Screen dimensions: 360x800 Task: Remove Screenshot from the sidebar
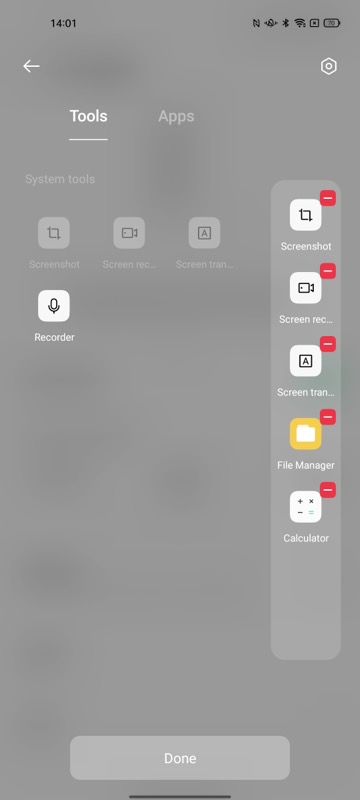pos(328,198)
